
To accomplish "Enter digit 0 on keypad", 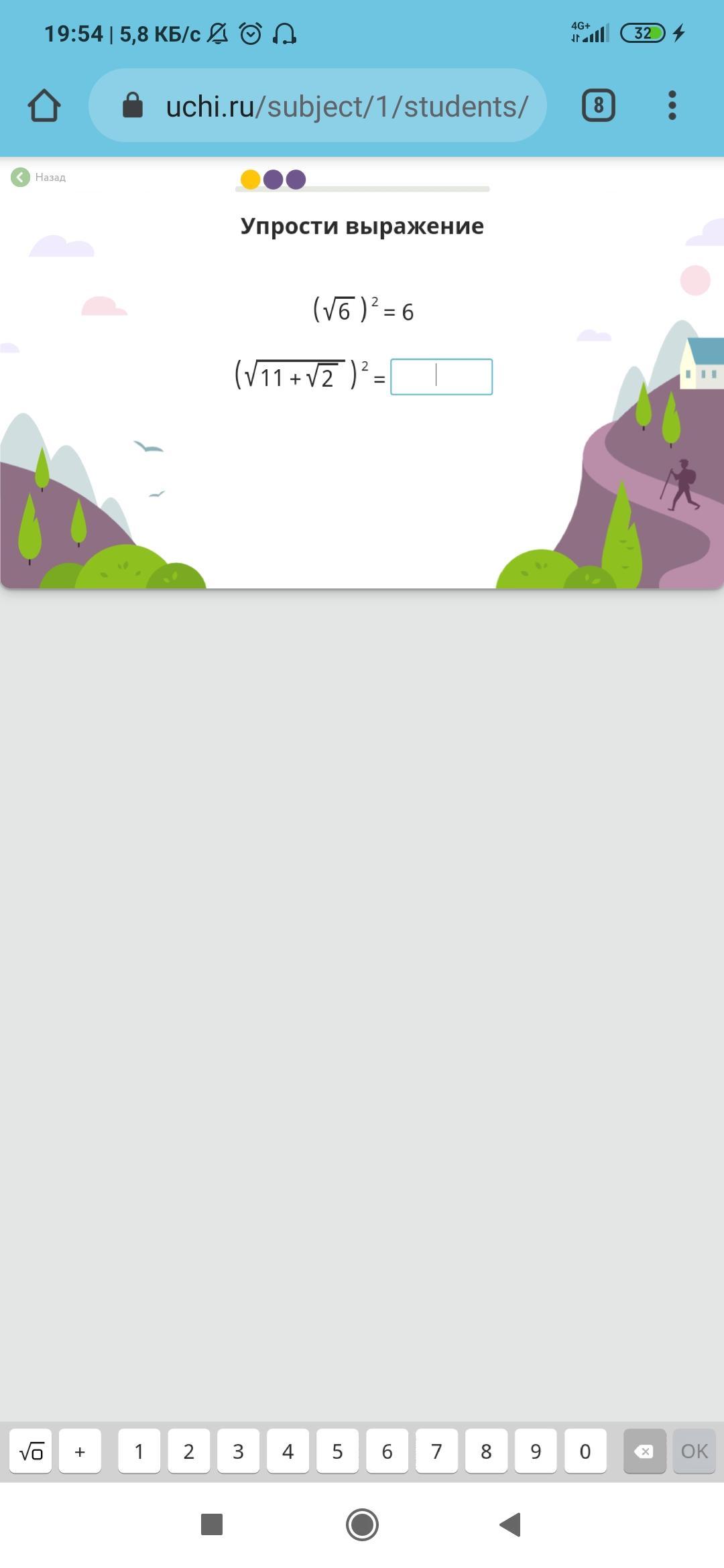I will (x=585, y=1451).
